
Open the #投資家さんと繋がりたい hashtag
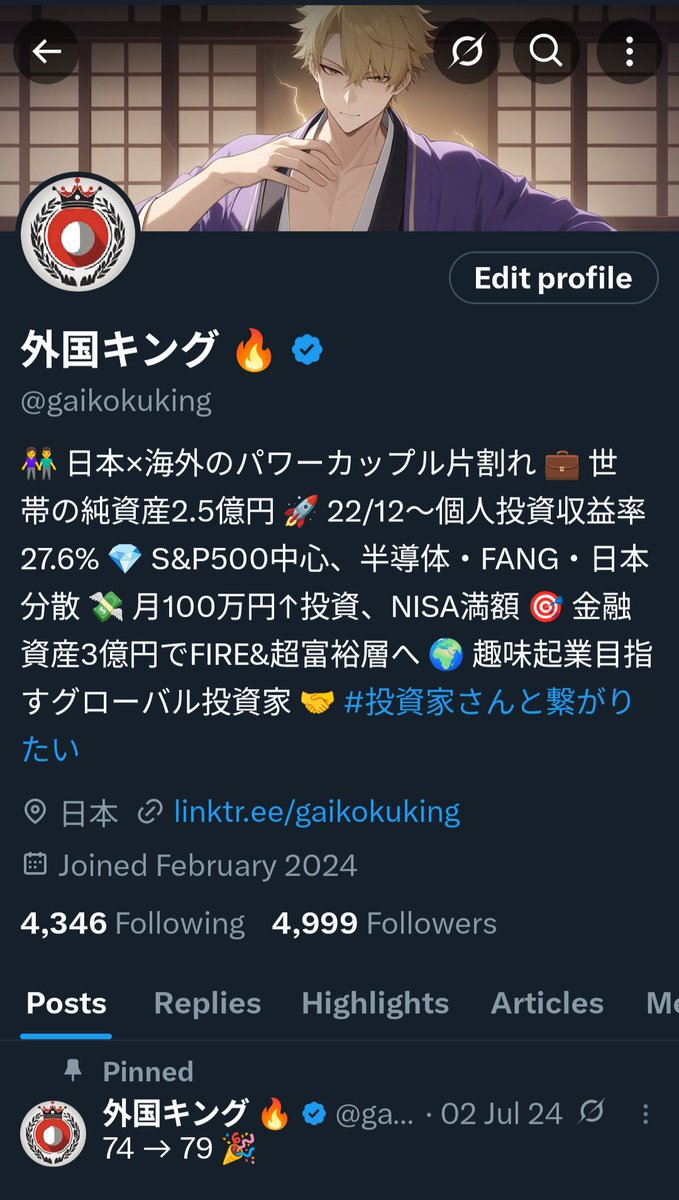[488, 702]
